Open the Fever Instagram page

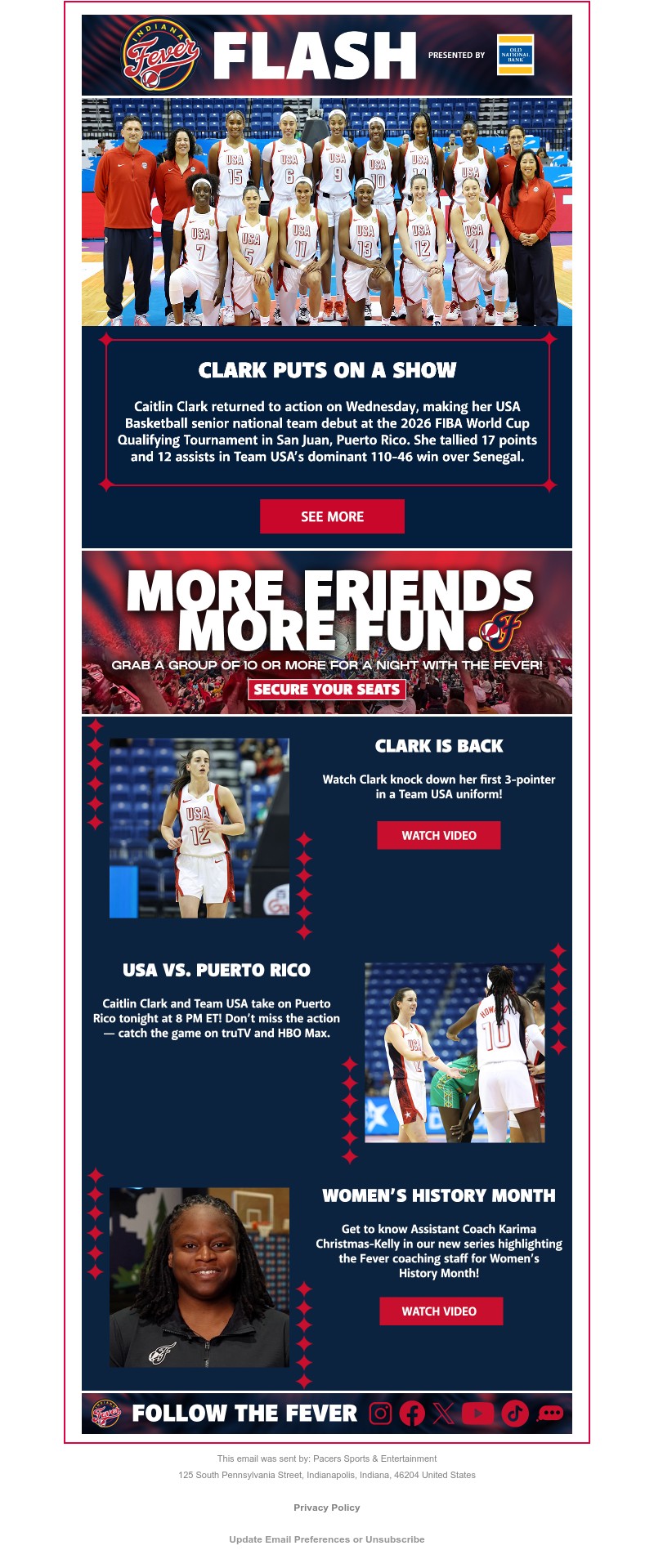[x=380, y=1413]
